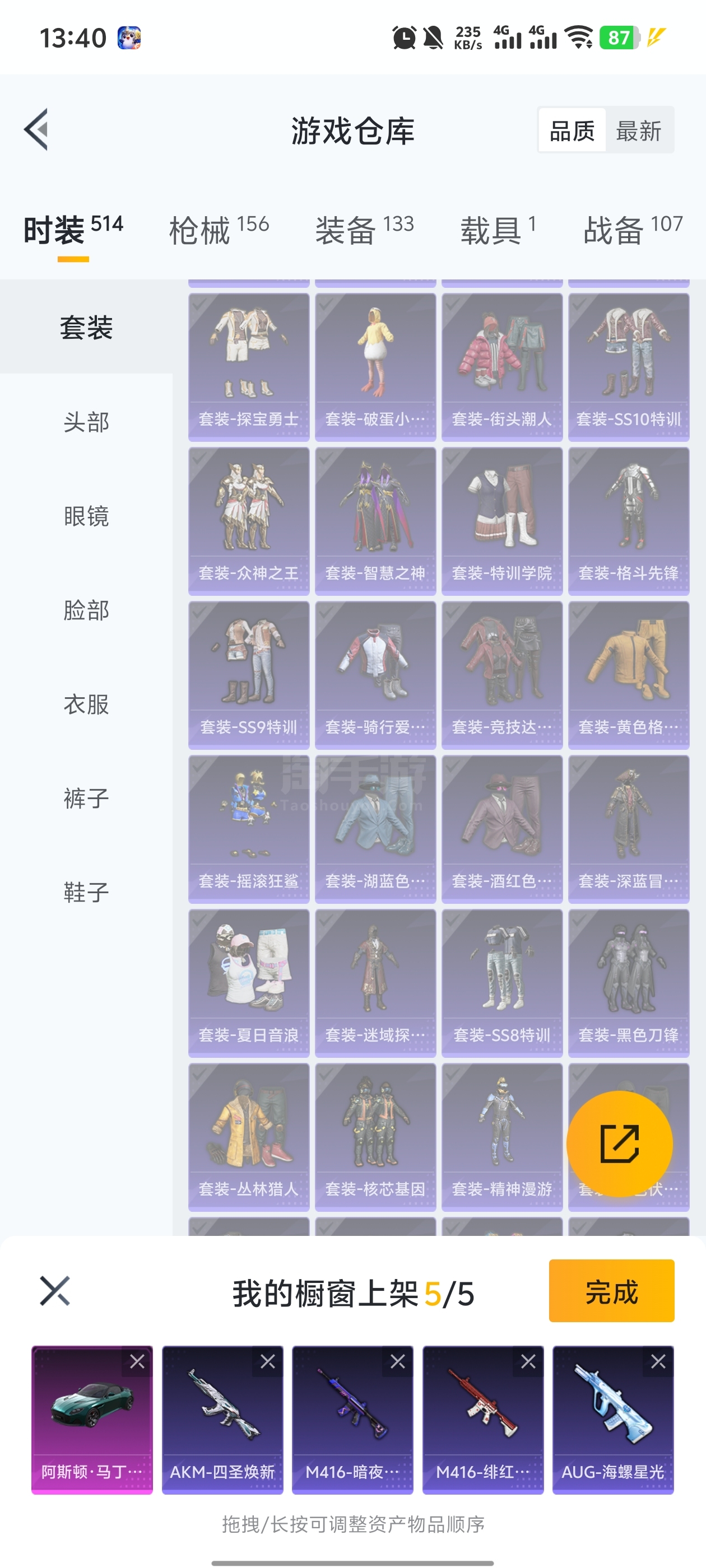Go back using the top-left arrow
The image size is (706, 1568).
click(x=36, y=130)
